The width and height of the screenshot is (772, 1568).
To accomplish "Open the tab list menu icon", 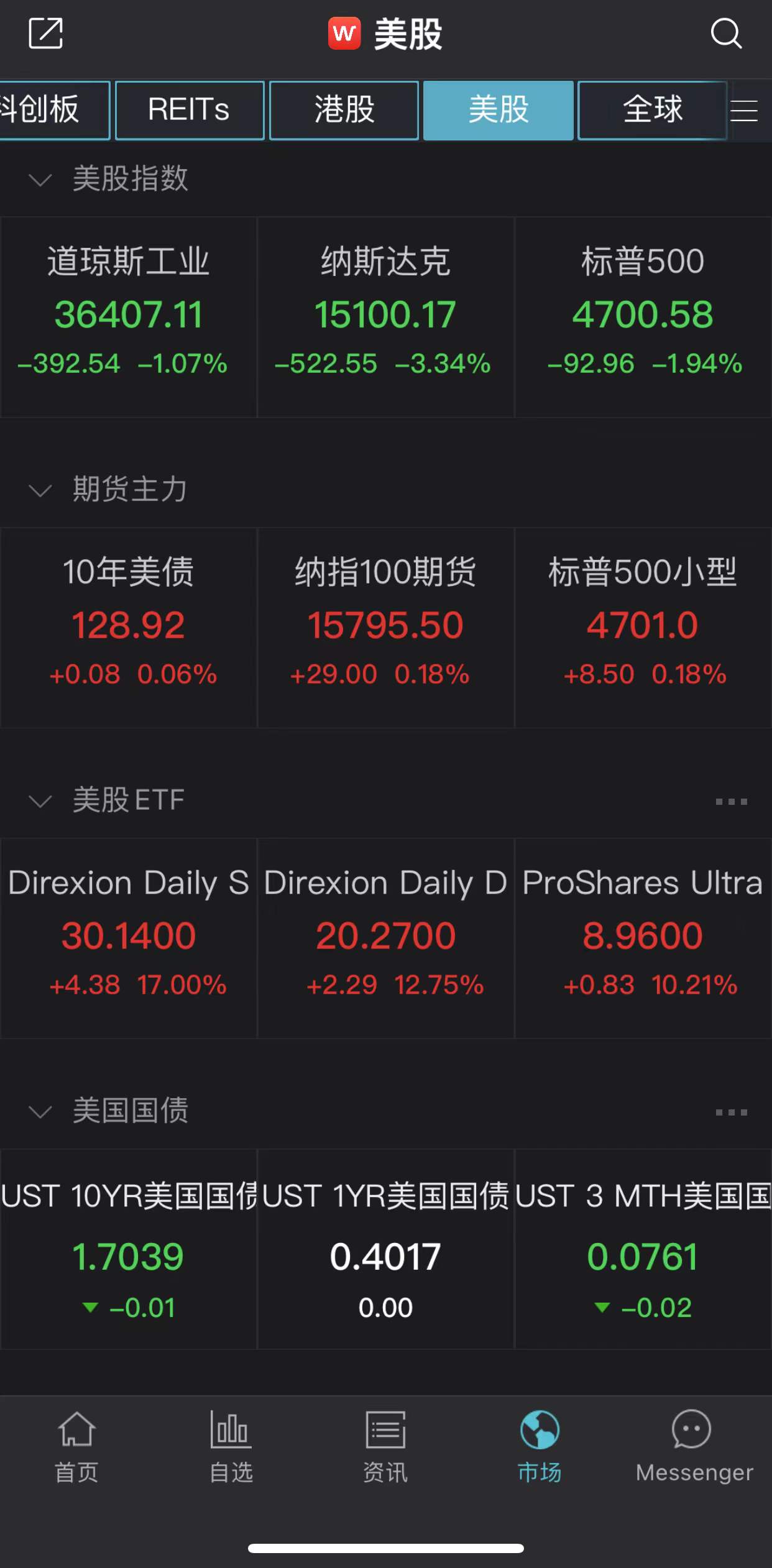I will [744, 111].
